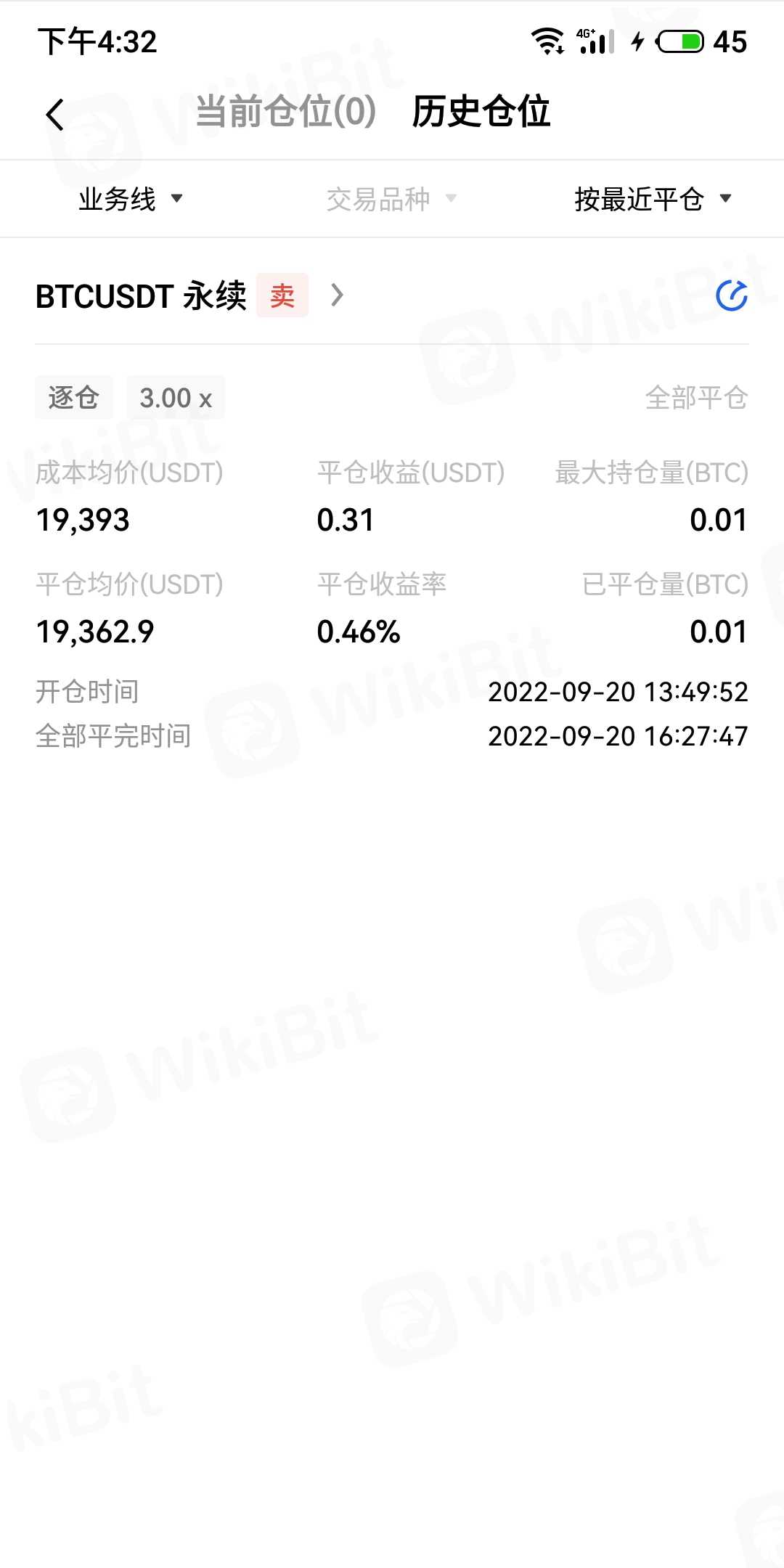The image size is (784, 1568).
Task: Tap the 全部平仓 button
Action: coord(696,398)
